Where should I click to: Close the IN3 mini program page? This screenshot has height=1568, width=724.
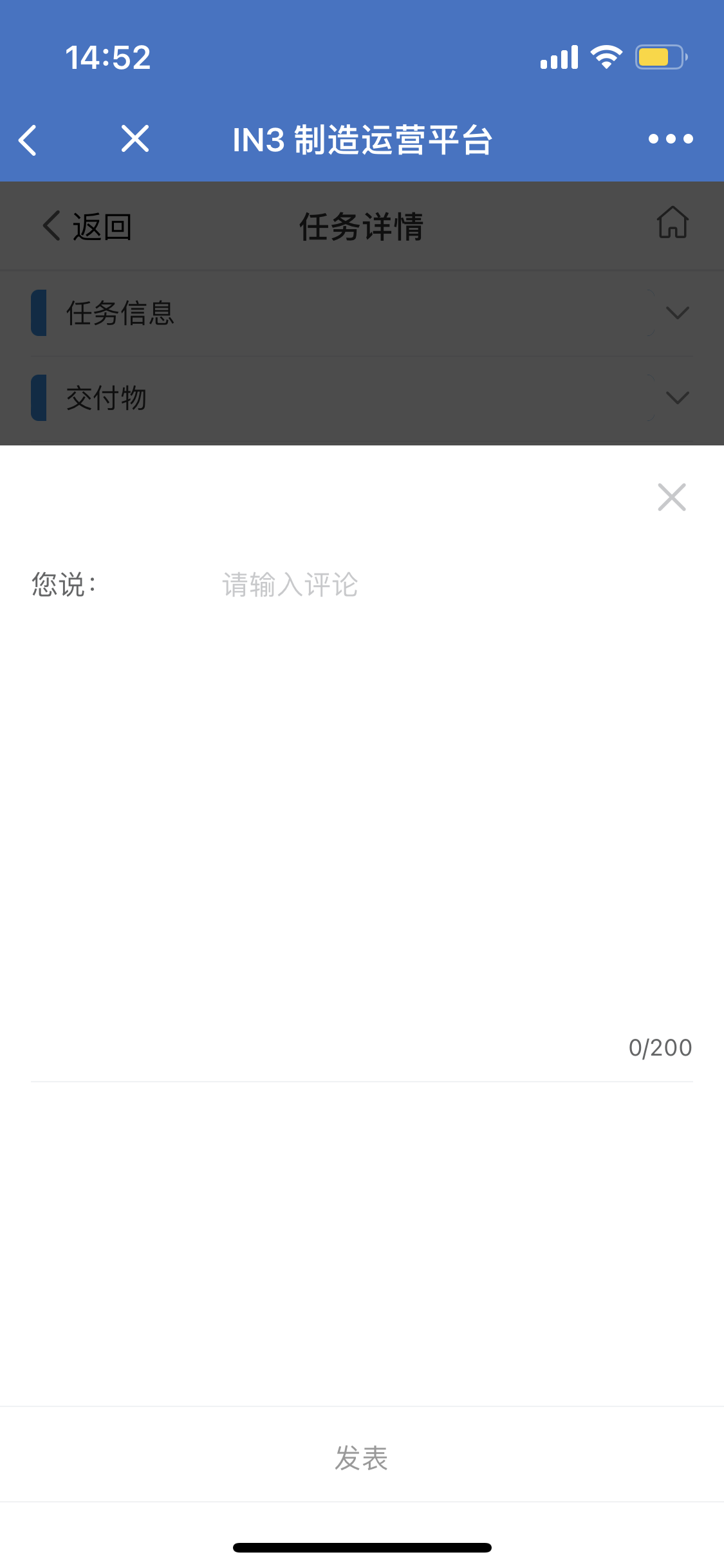tap(135, 139)
